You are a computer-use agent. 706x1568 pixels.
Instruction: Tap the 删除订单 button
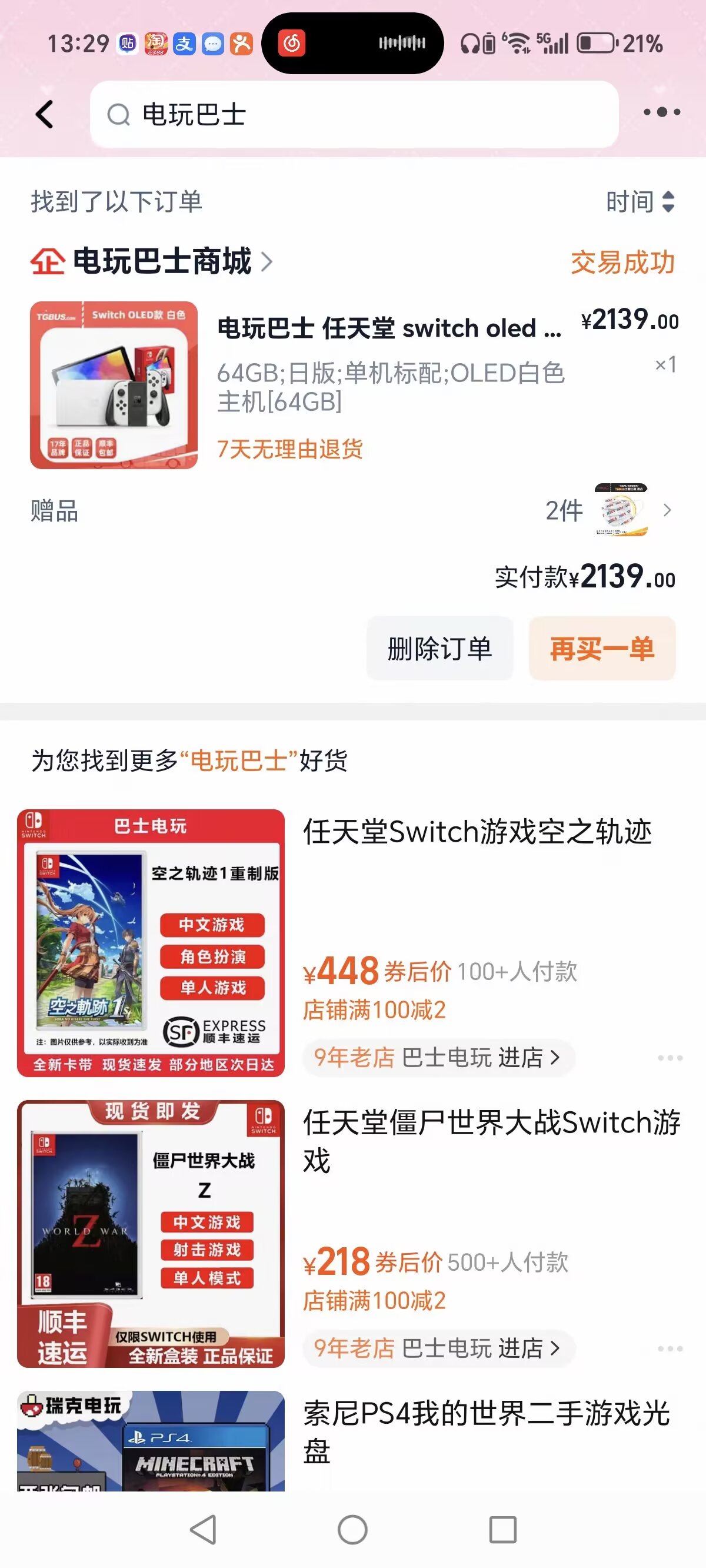[x=439, y=648]
